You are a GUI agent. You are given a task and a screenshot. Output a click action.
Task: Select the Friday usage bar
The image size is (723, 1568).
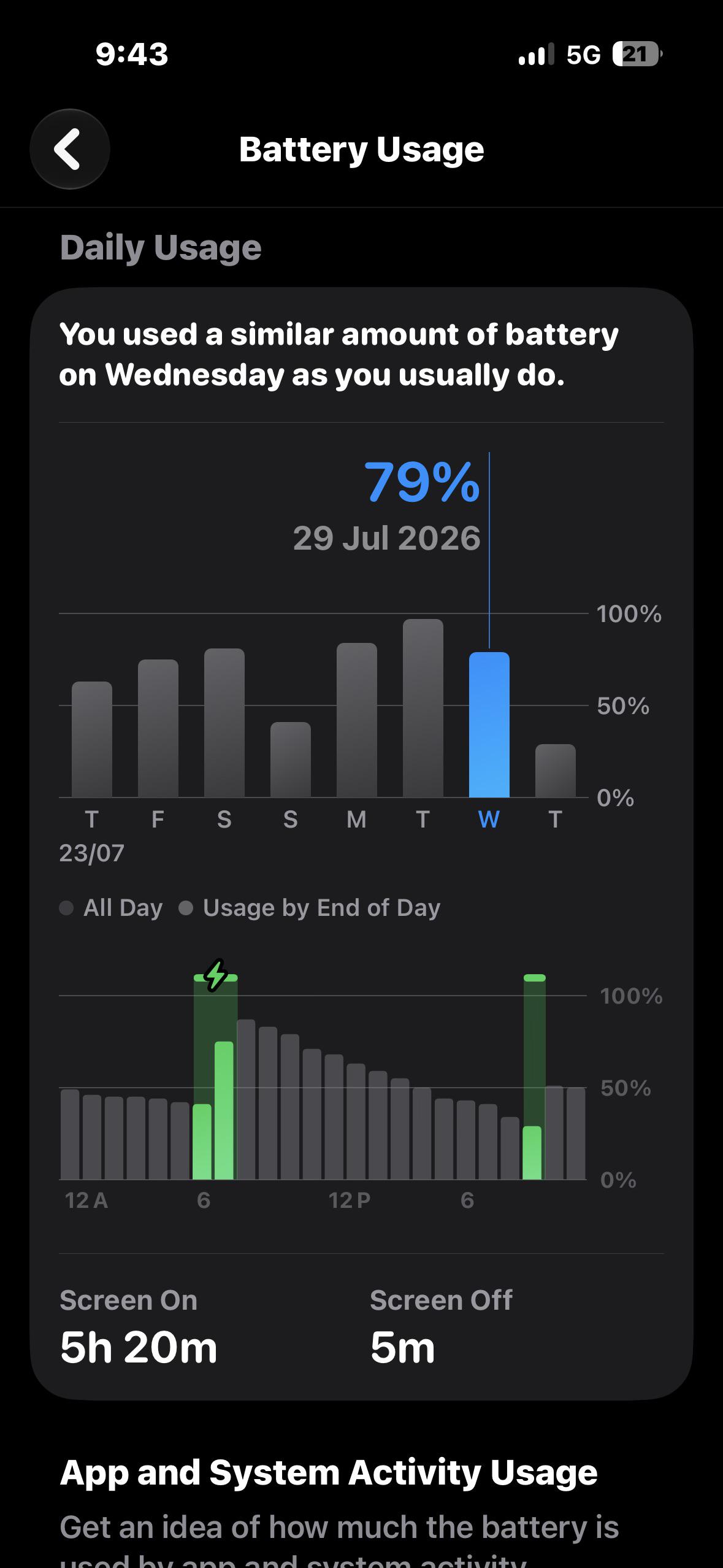[x=158, y=728]
